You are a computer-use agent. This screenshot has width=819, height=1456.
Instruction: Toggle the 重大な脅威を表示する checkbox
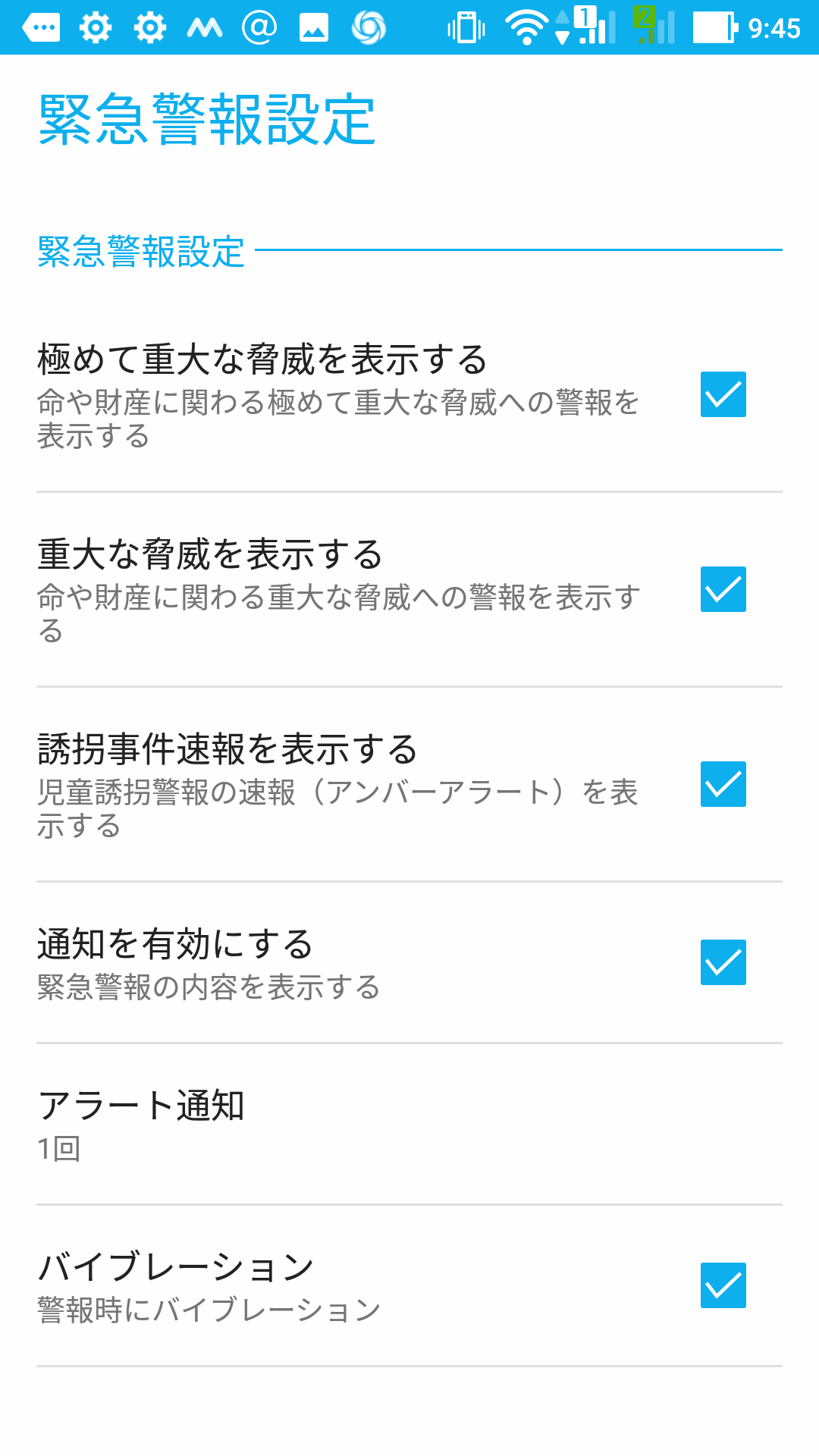tap(723, 589)
